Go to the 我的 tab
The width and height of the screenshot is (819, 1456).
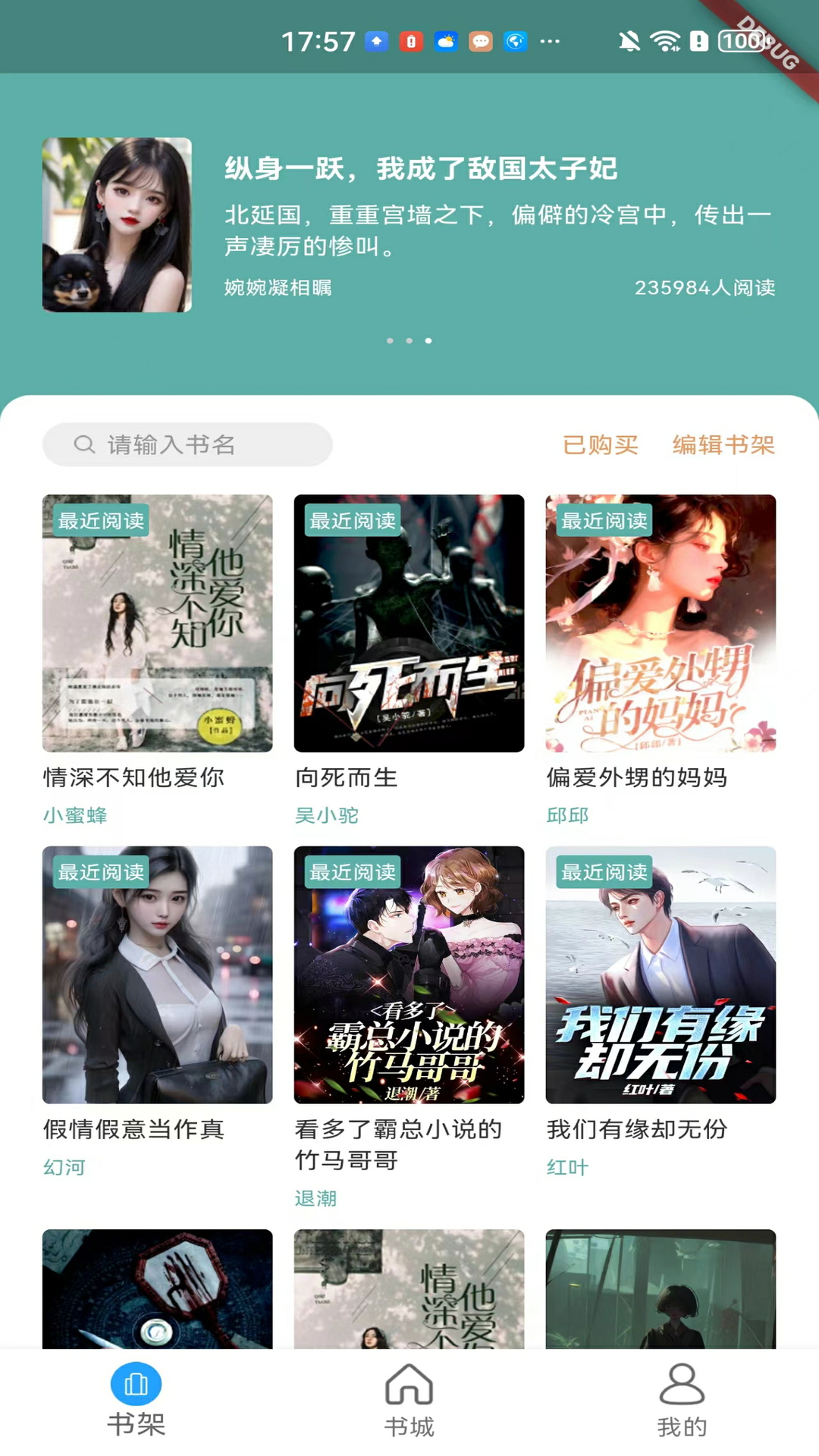click(682, 1399)
